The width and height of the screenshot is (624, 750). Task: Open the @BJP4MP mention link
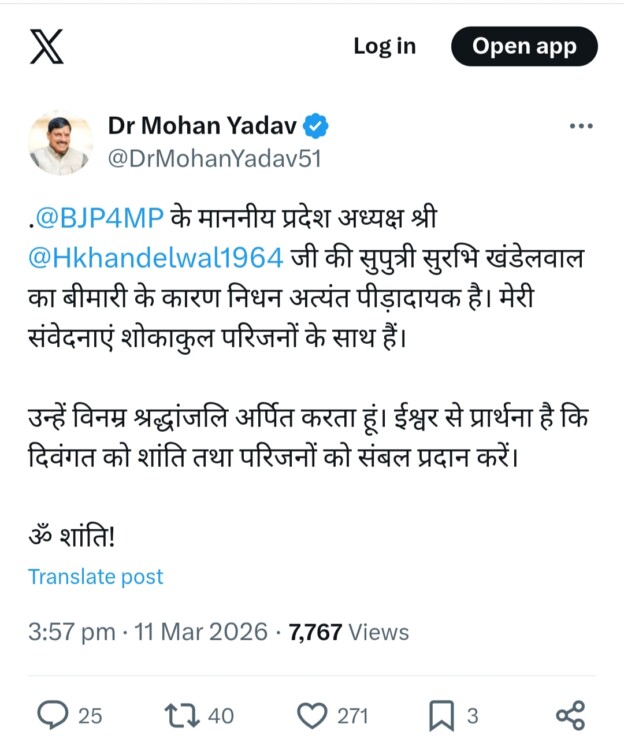(94, 219)
